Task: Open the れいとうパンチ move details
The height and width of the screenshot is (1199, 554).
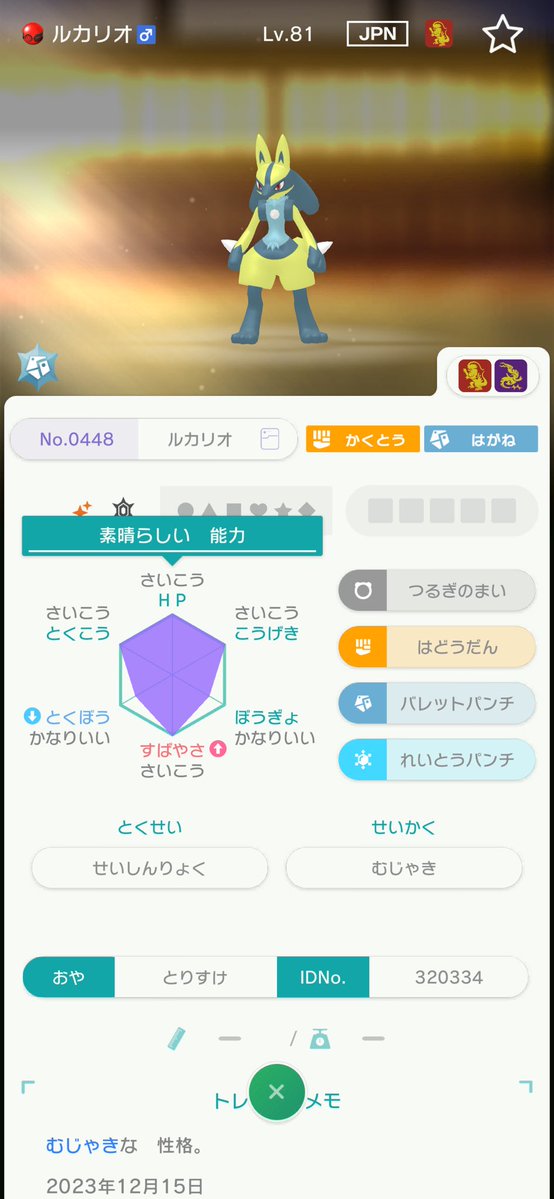Action: pos(437,759)
